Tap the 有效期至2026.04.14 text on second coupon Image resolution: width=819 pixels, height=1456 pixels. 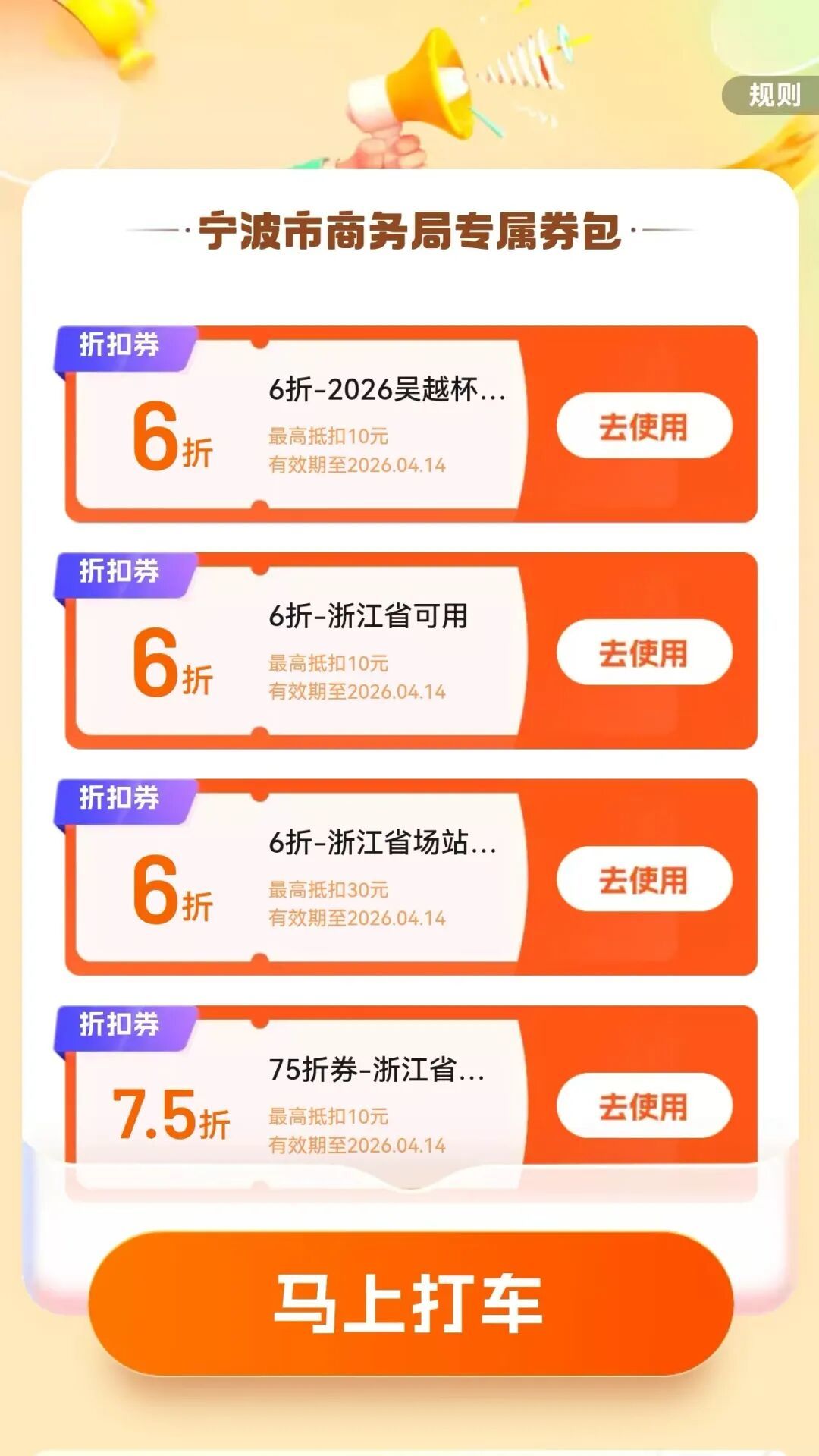pyautogui.click(x=360, y=692)
